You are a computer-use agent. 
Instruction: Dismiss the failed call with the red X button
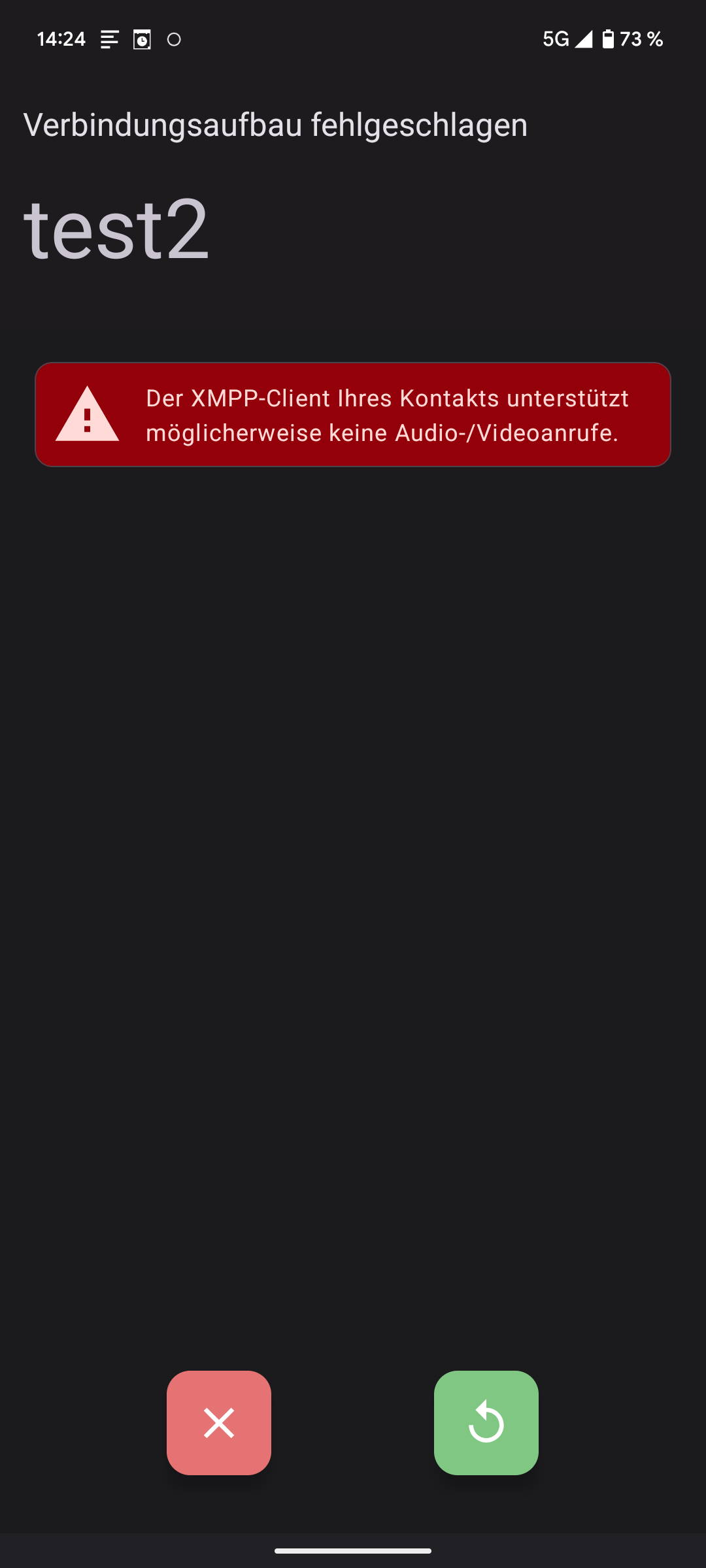219,1423
